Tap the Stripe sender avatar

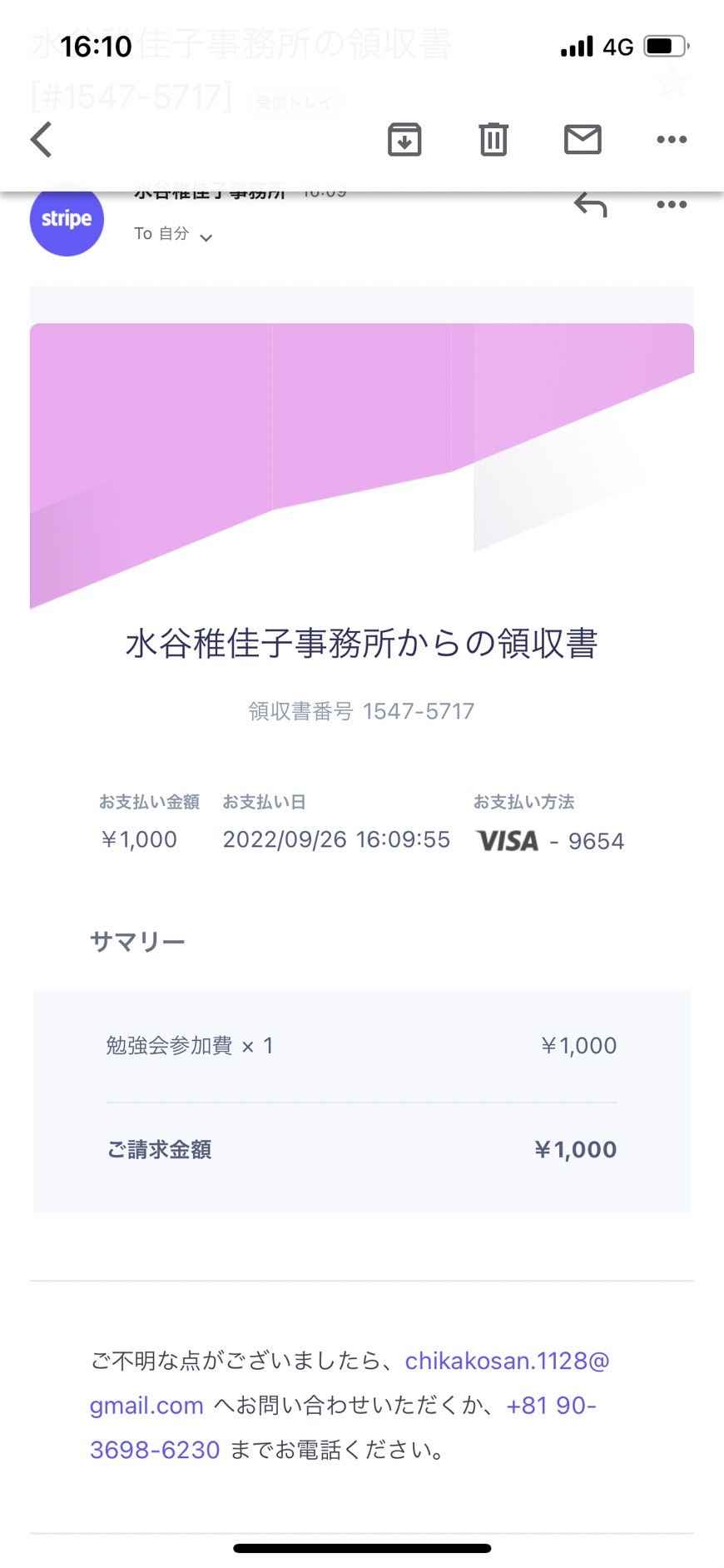67,220
